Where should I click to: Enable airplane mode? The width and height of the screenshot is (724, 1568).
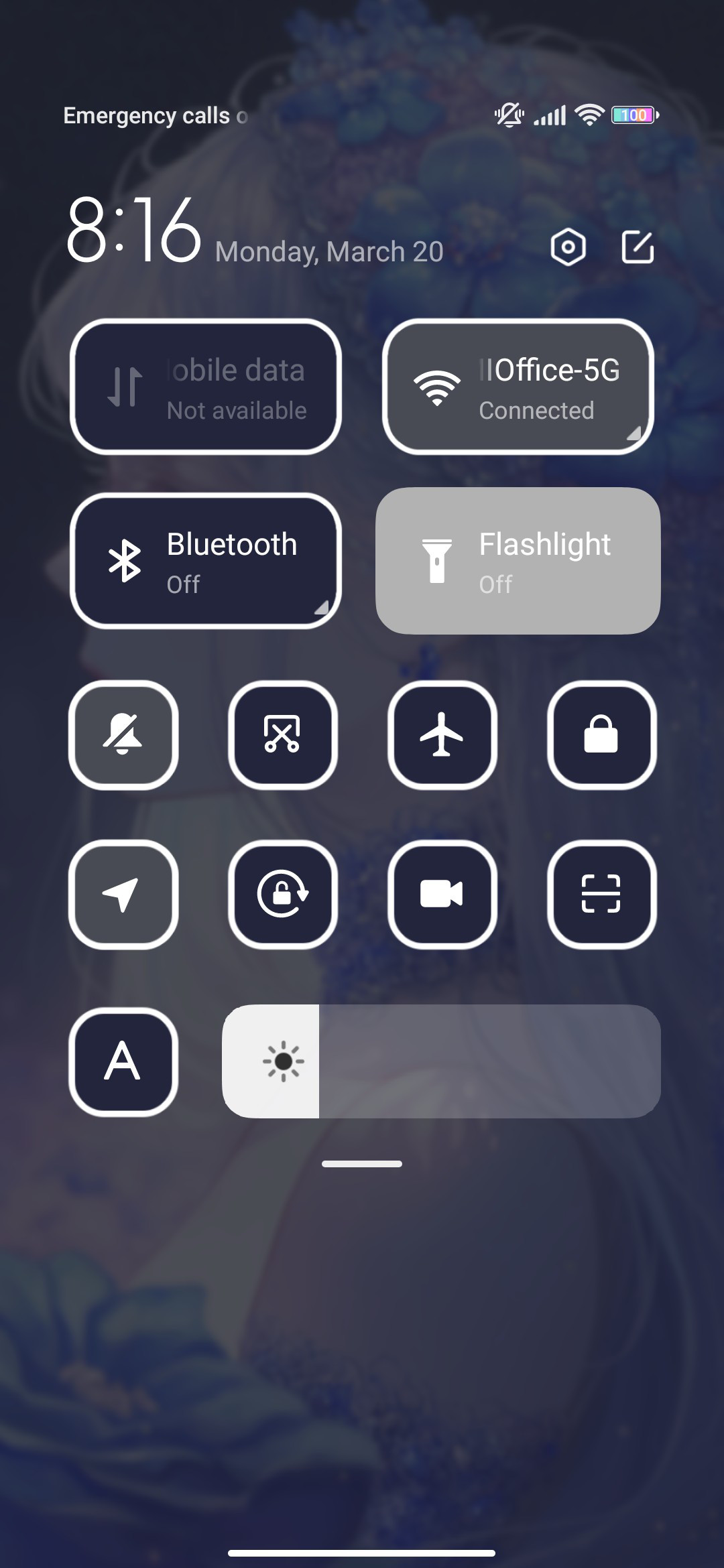[442, 735]
